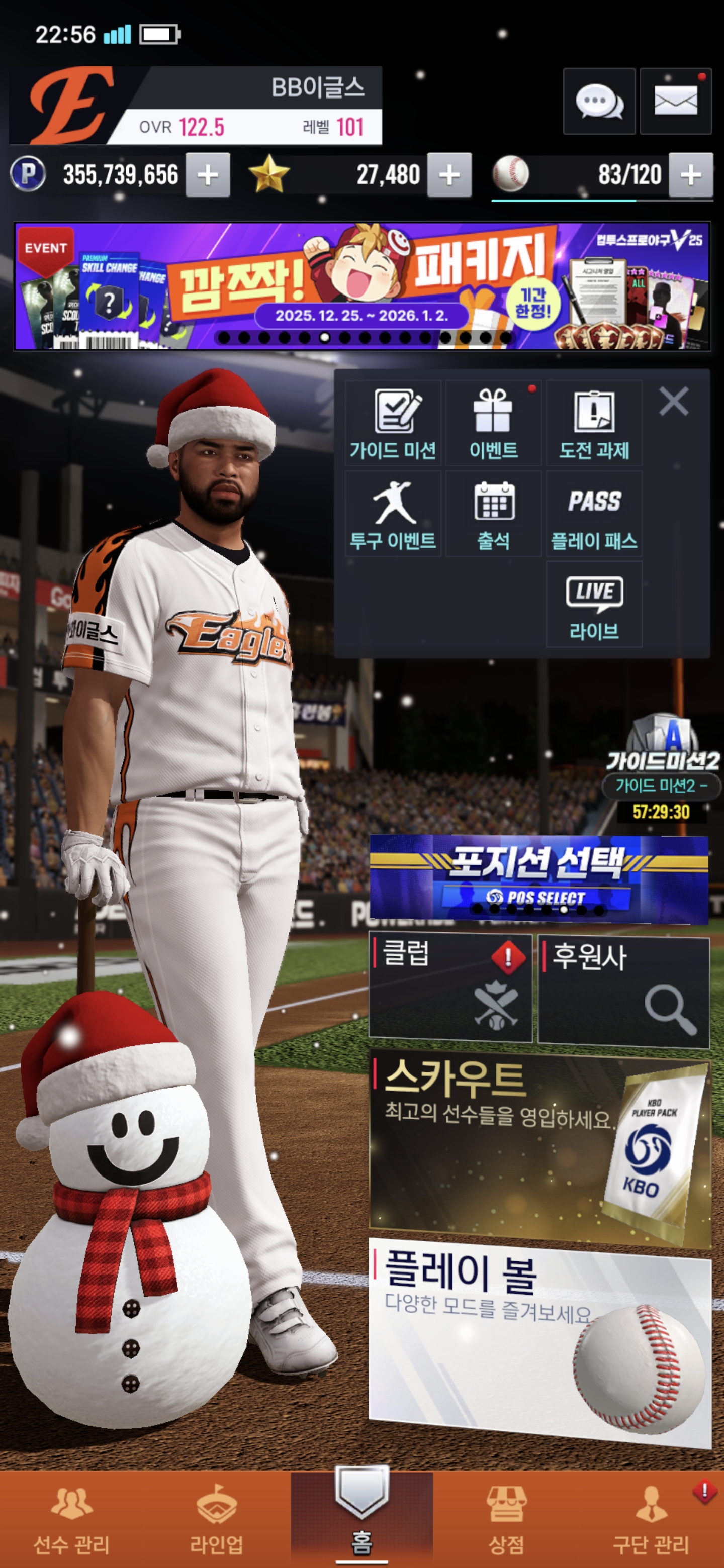Open the mailbox envelope icon

click(675, 101)
